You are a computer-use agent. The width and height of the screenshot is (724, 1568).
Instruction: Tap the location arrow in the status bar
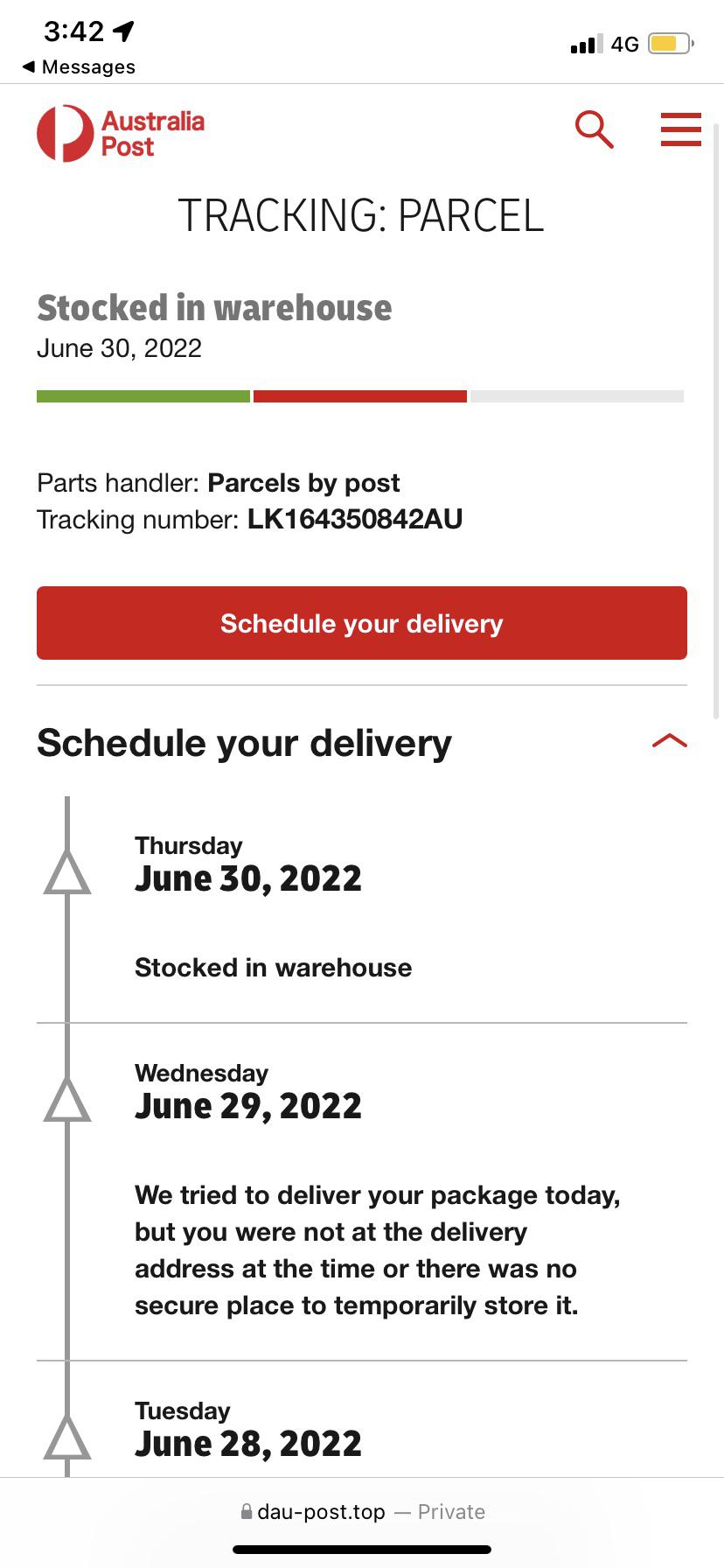122,31
